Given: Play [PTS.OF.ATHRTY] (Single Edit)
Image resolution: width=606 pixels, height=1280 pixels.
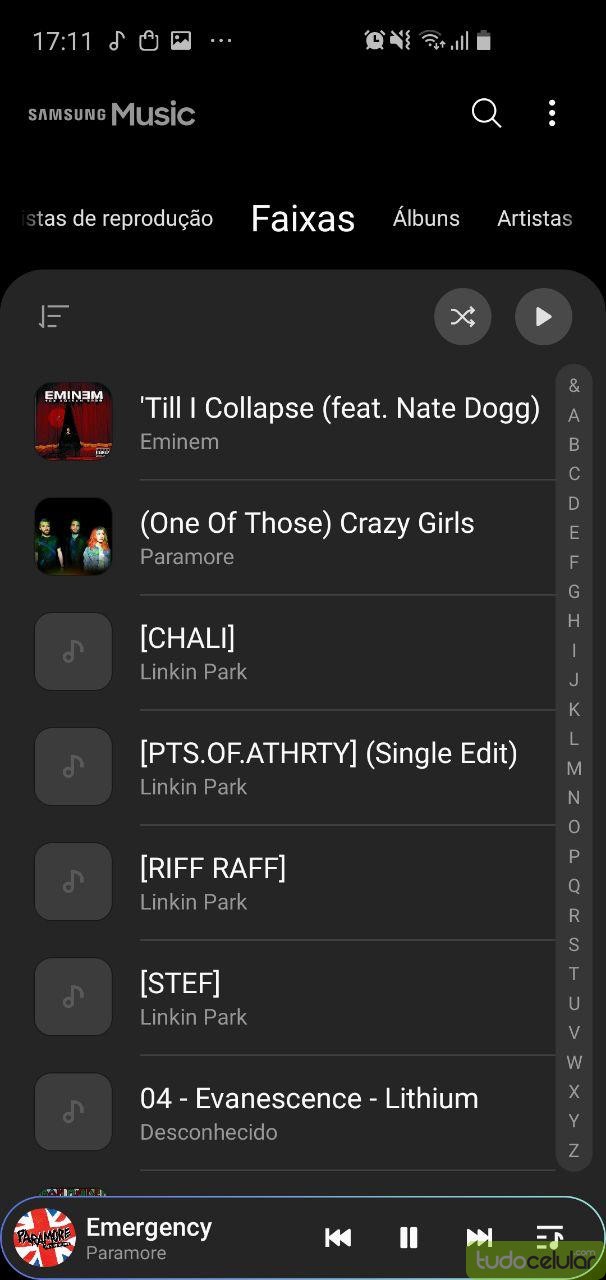Looking at the screenshot, I should point(328,767).
